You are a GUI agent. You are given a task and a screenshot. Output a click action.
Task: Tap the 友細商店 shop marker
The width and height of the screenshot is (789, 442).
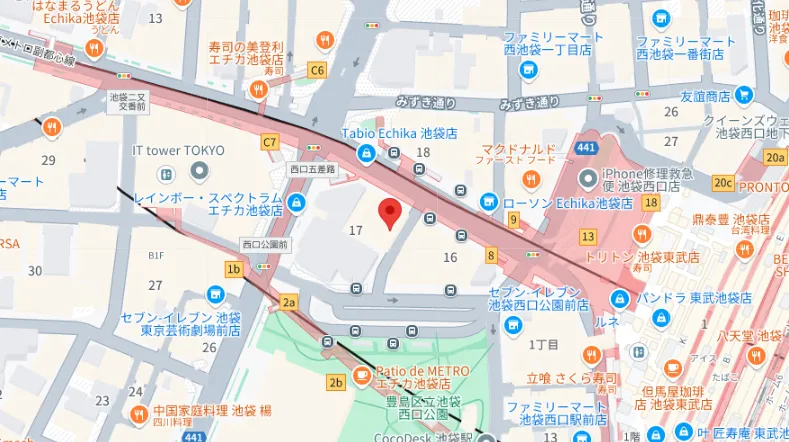coord(743,95)
